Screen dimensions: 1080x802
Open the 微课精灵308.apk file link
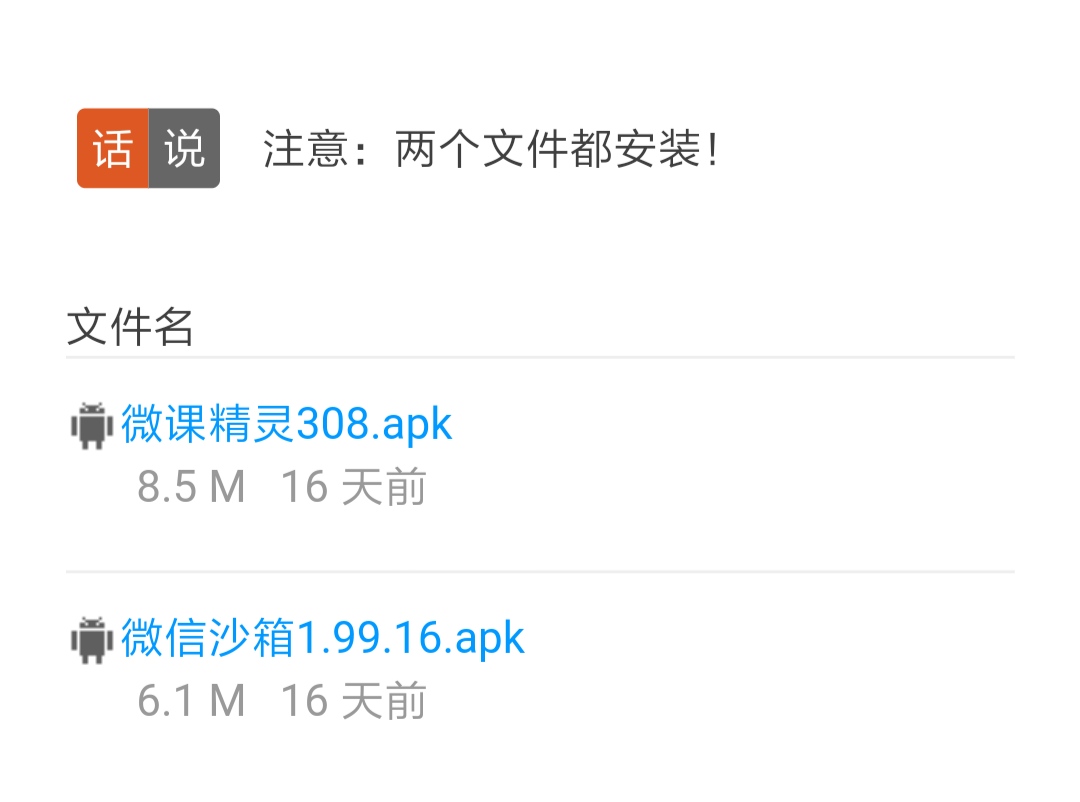coord(286,425)
